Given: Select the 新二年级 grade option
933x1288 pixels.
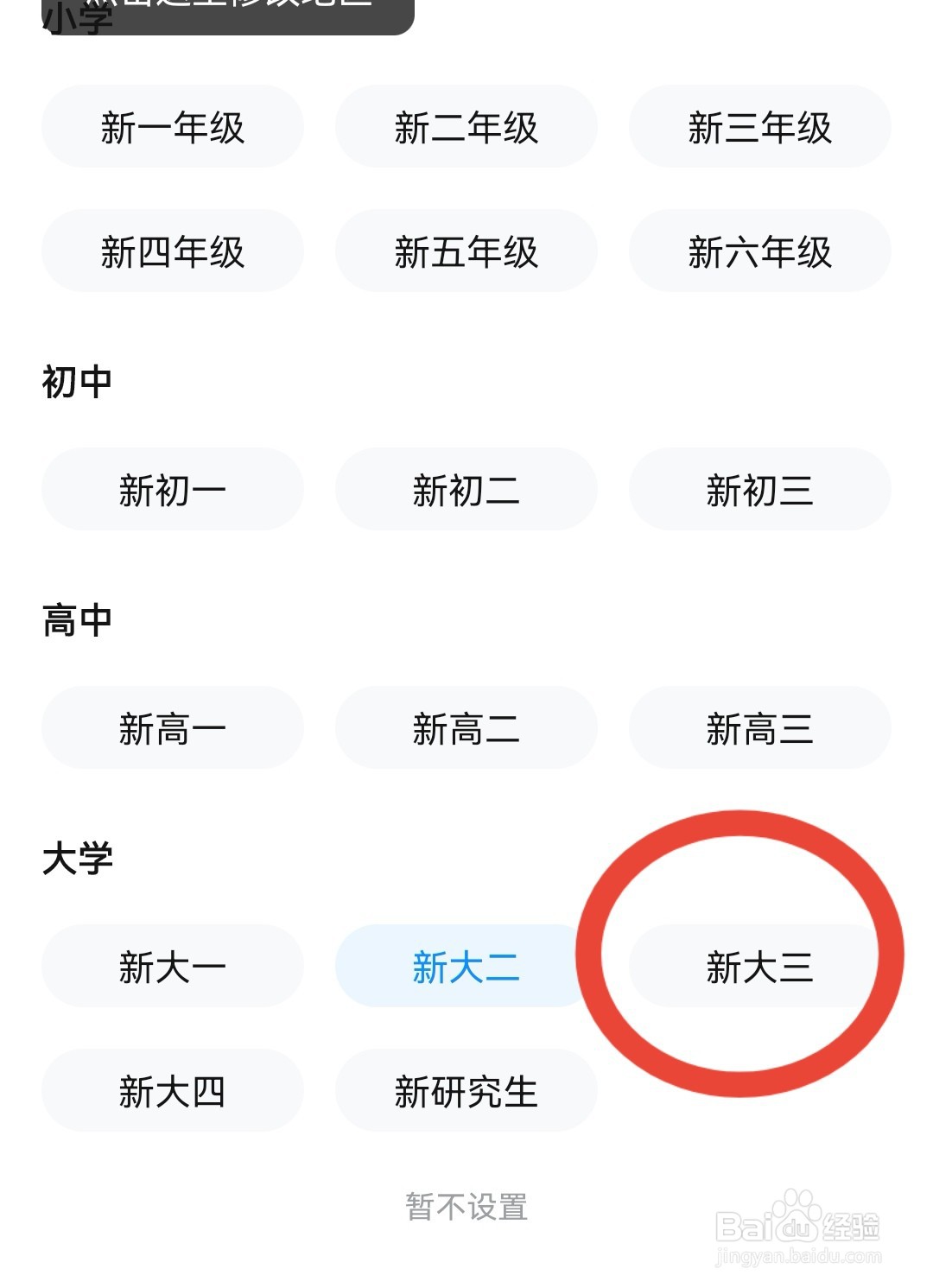Looking at the screenshot, I should pyautogui.click(x=466, y=126).
